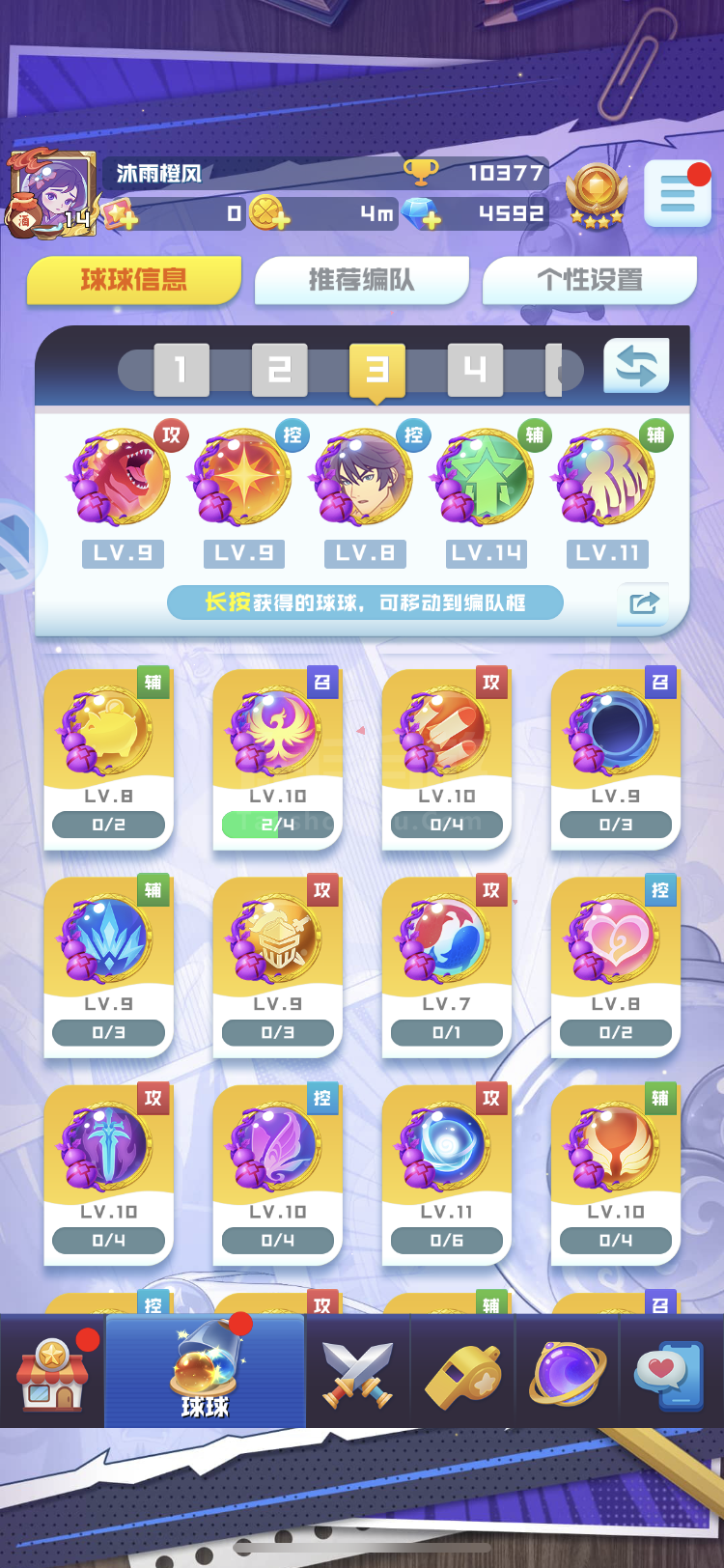The width and height of the screenshot is (724, 1568).
Task: Switch to the 个性设置 tab
Action: (x=590, y=280)
